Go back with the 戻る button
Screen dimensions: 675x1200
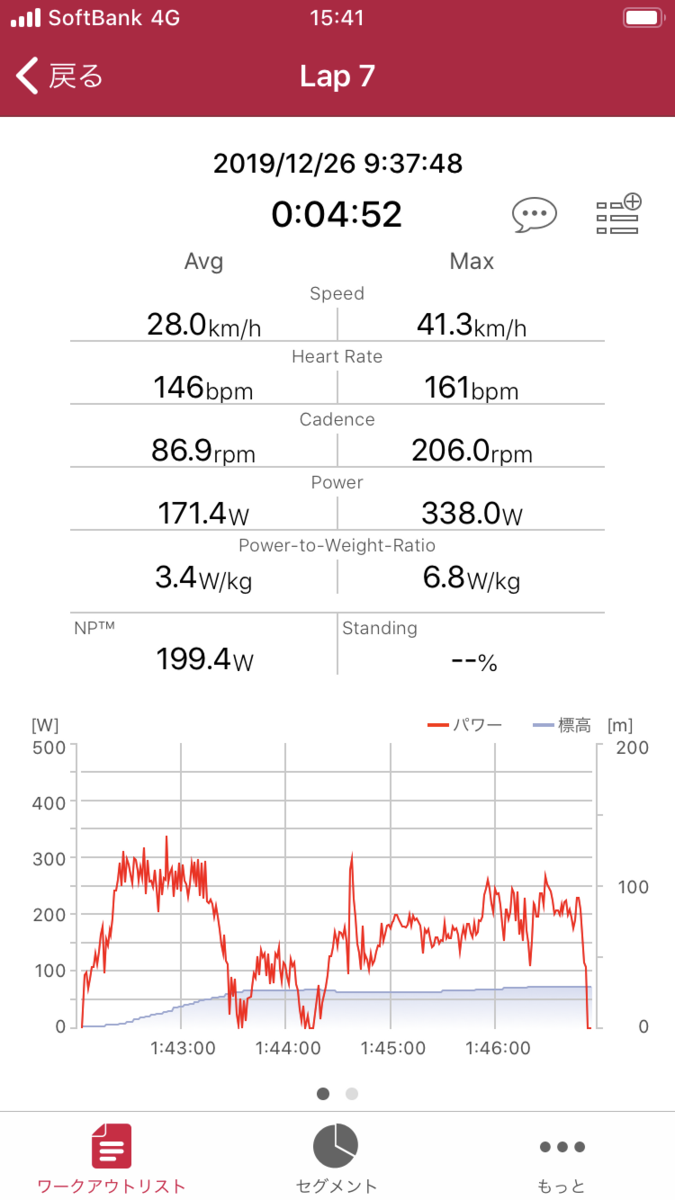coord(60,76)
